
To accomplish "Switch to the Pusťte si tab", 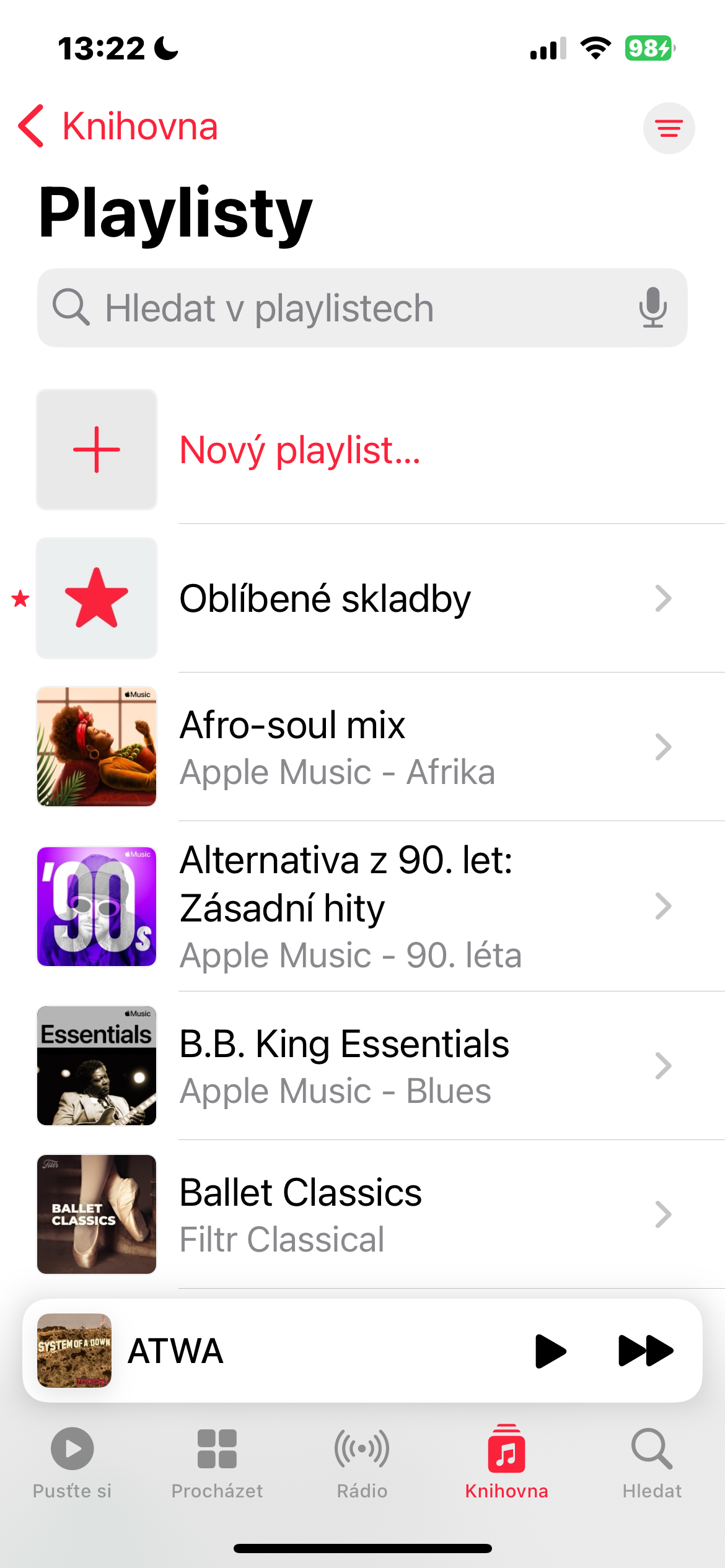I will point(72,1463).
